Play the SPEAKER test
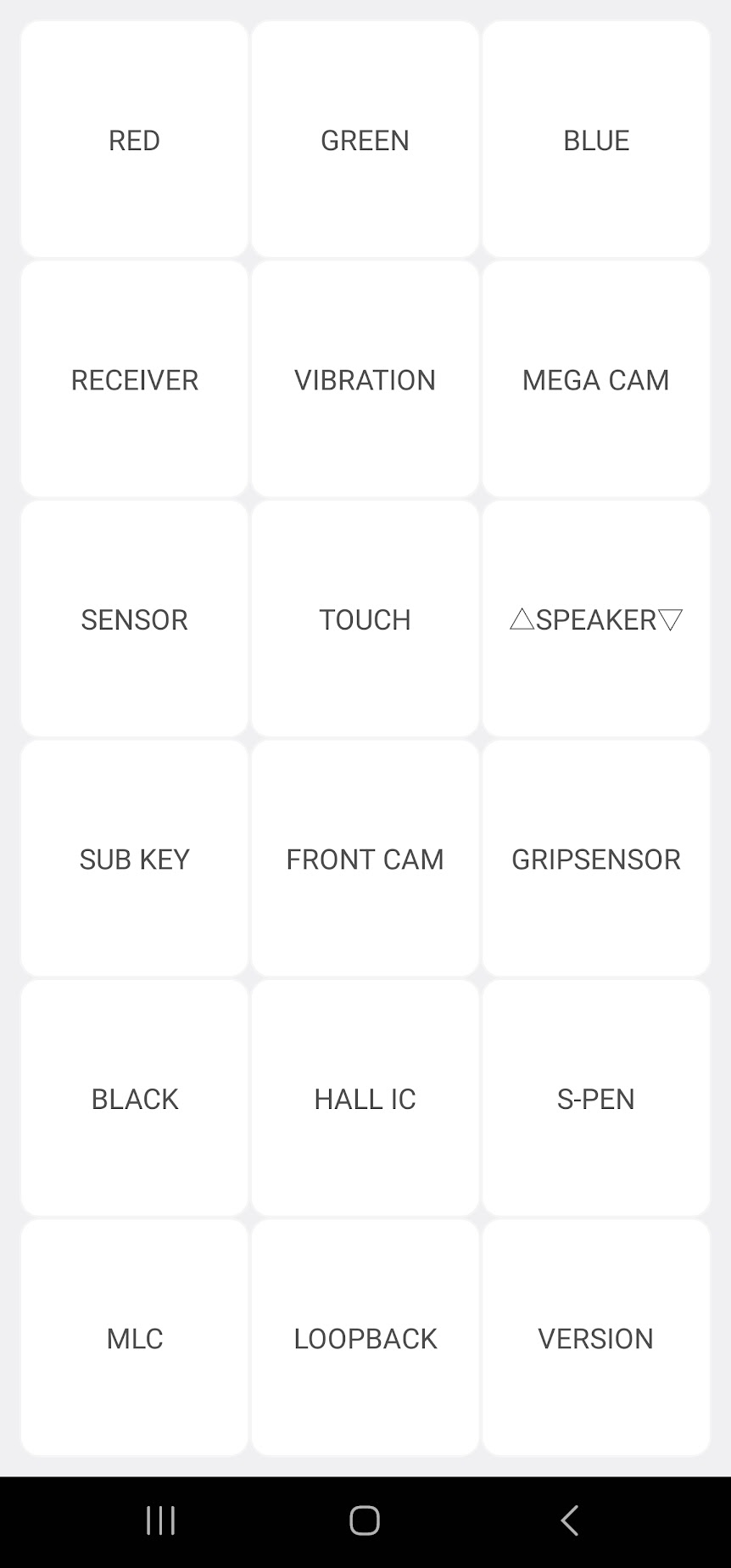731x1568 pixels. (595, 619)
